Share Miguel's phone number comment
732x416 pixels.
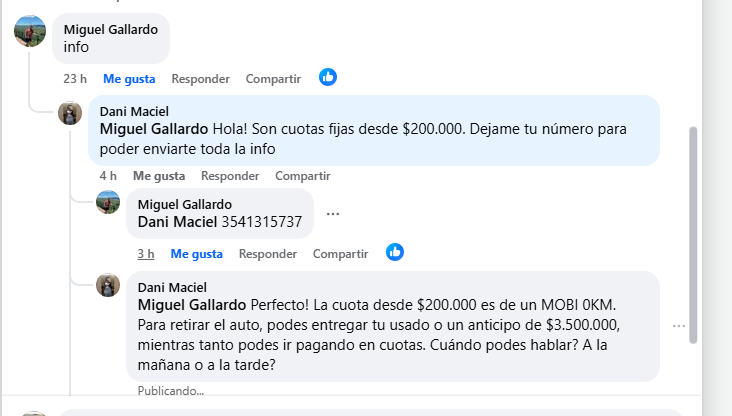340,253
